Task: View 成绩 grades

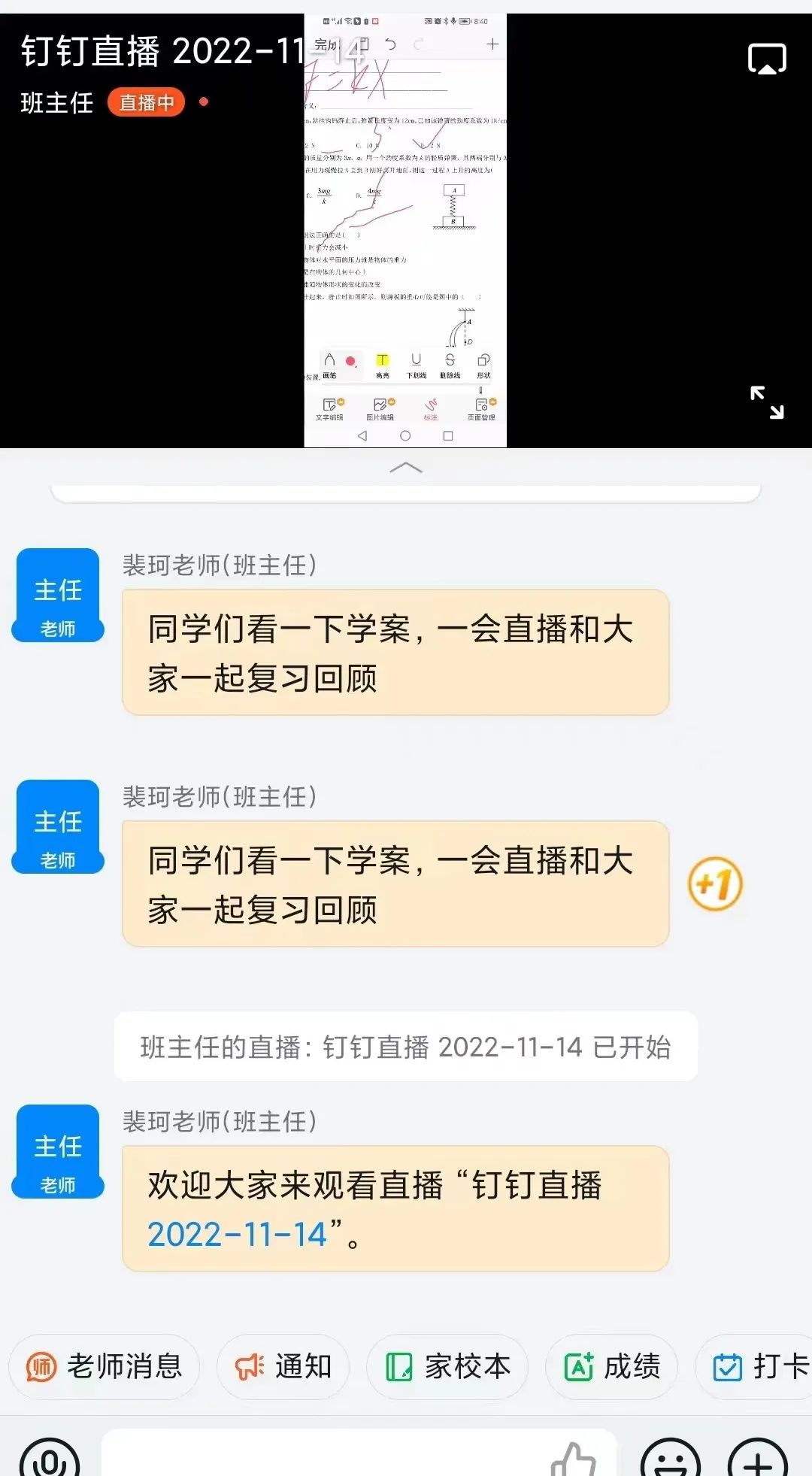Action: point(612,1366)
